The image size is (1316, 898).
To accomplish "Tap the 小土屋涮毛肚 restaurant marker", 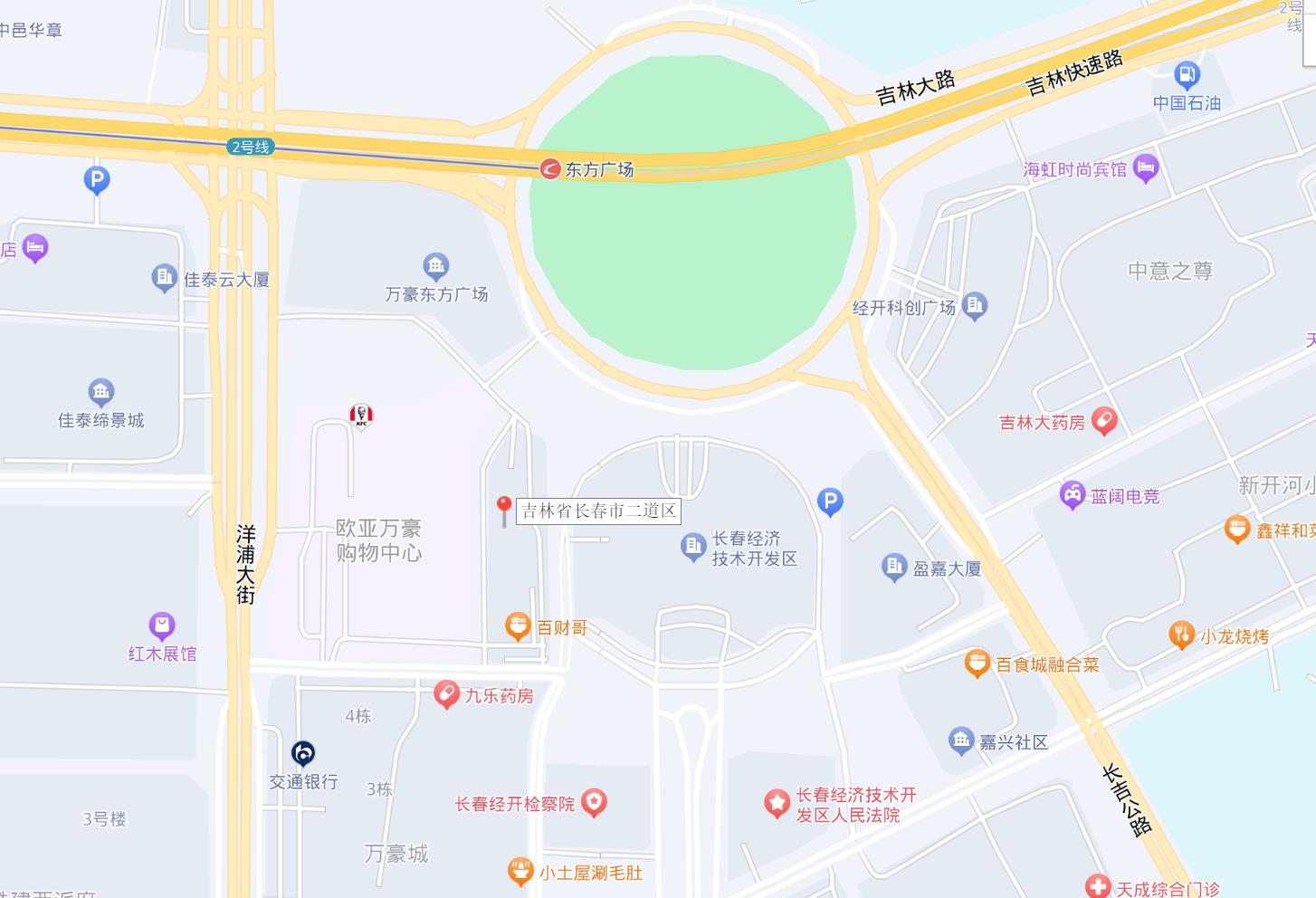I will (x=520, y=872).
